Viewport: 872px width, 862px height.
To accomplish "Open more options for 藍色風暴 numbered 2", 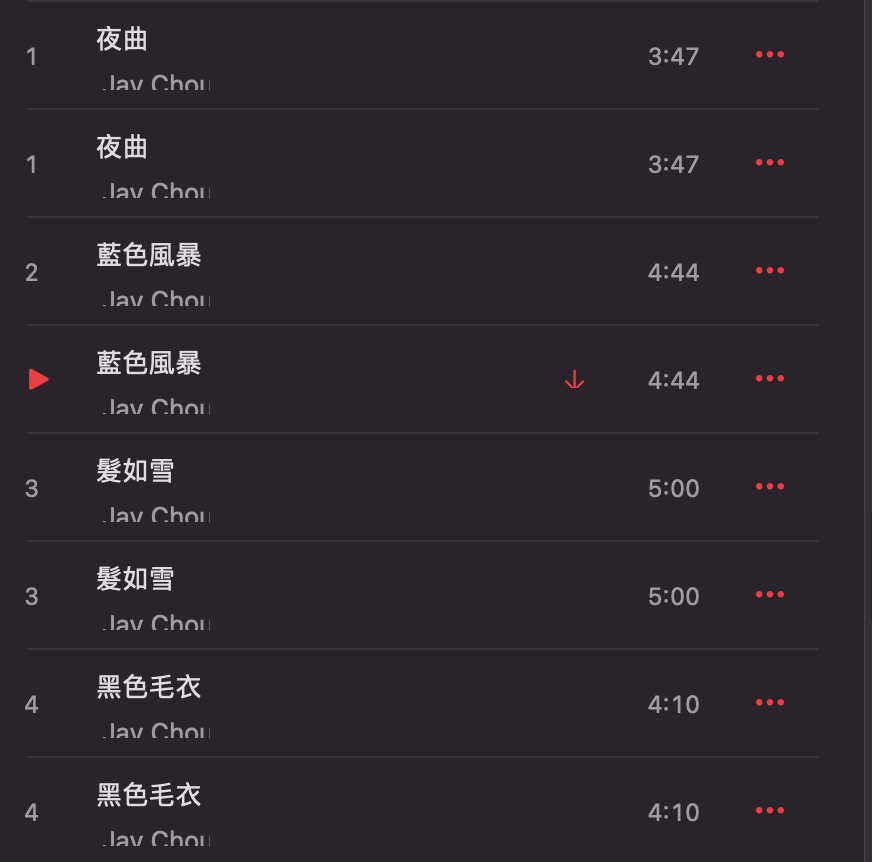I will pyautogui.click(x=769, y=271).
